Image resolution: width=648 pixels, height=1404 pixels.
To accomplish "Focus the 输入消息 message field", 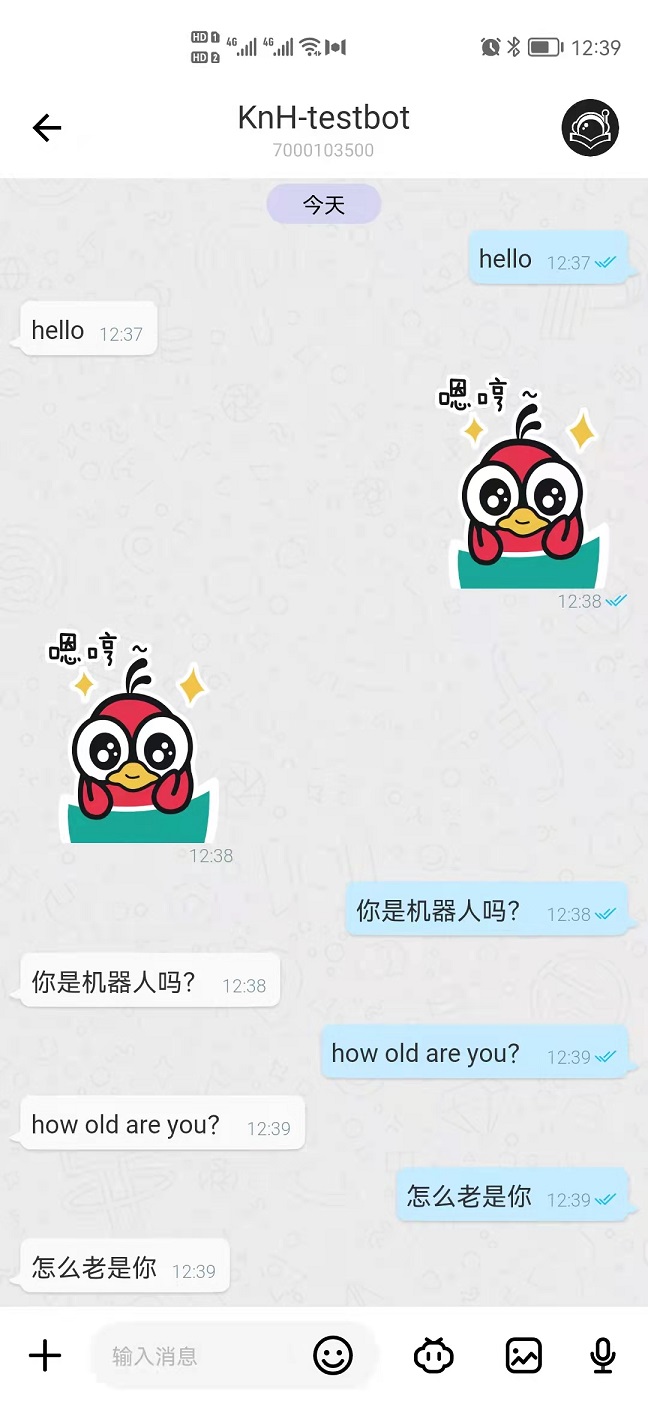I will pyautogui.click(x=200, y=1356).
